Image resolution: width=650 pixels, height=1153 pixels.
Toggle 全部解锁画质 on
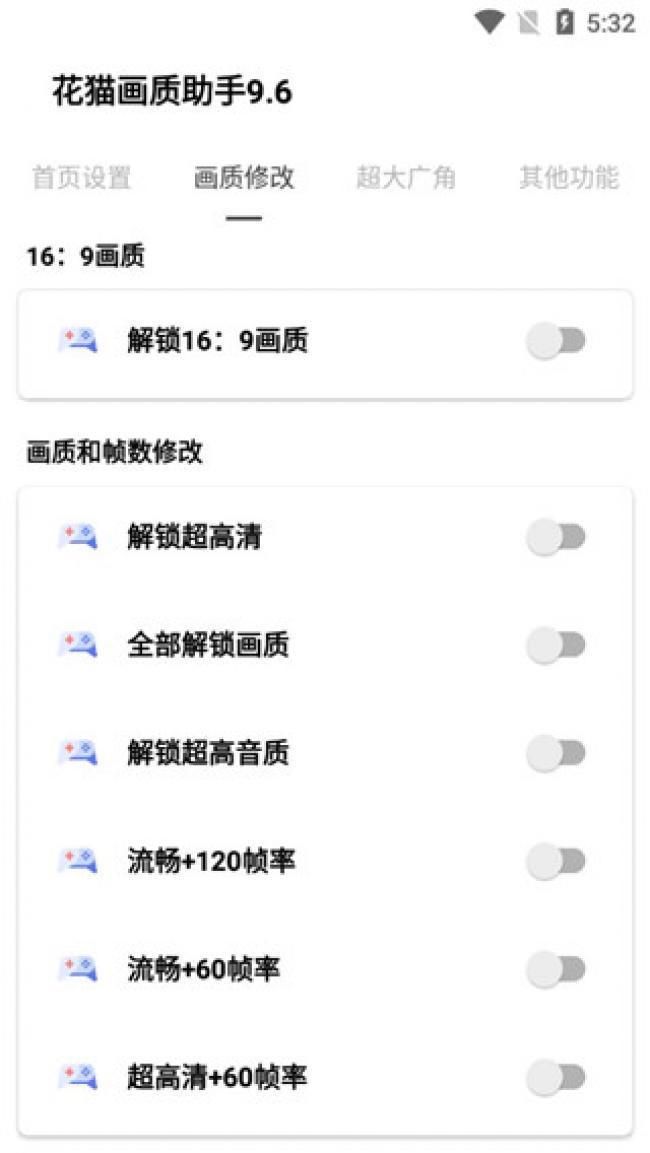556,645
